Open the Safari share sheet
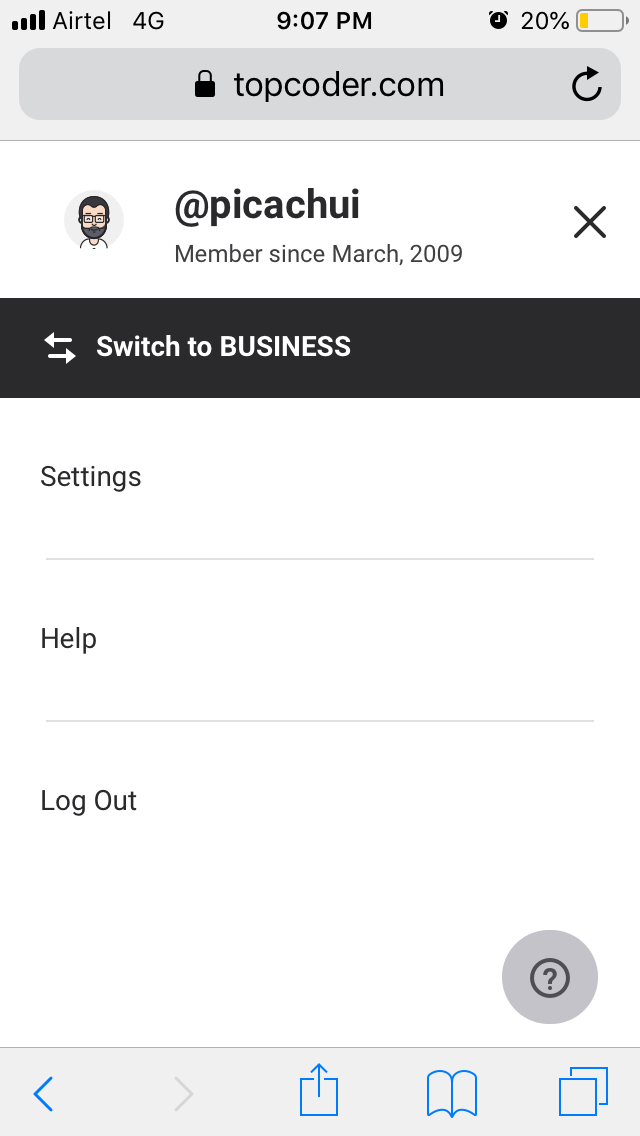Viewport: 640px width, 1136px height. point(319,1090)
